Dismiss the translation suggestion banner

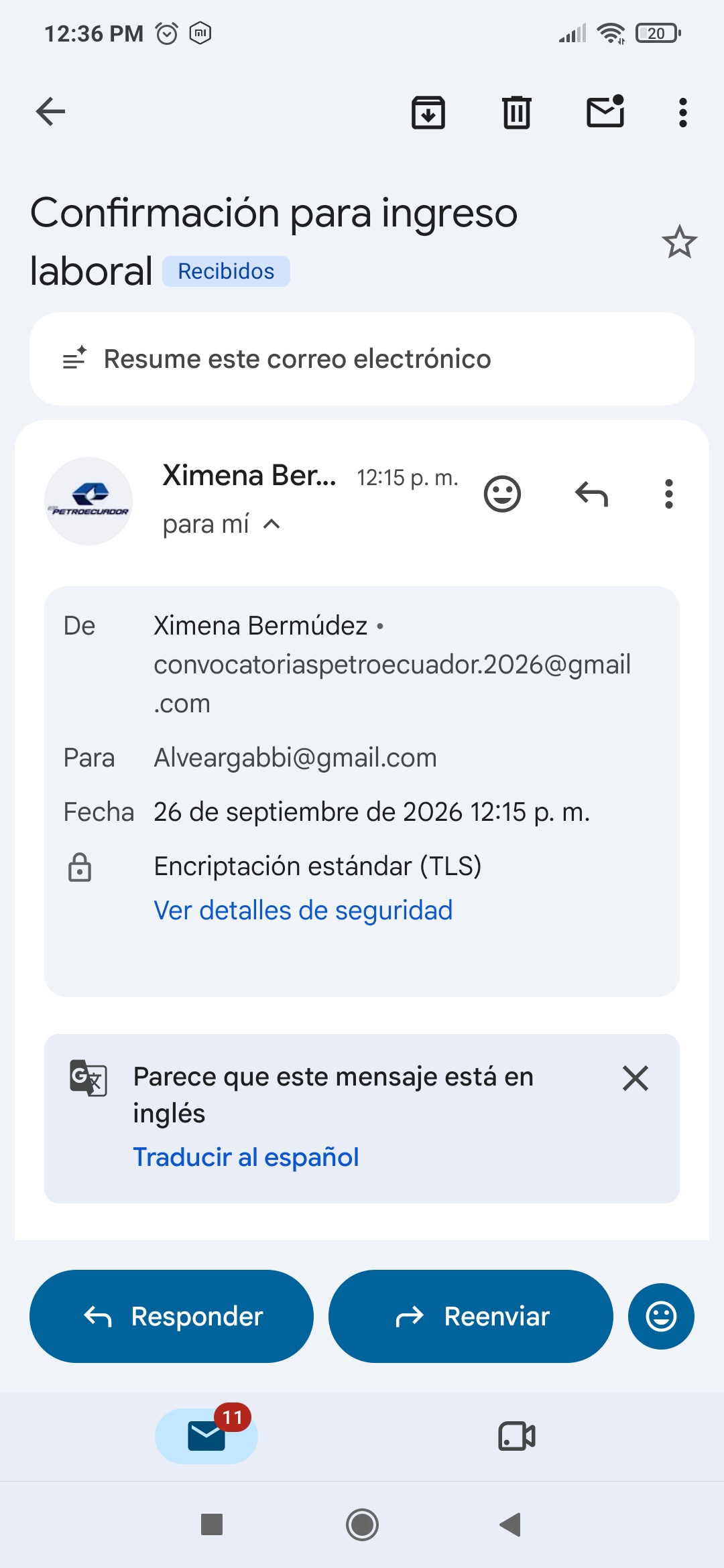click(x=635, y=1078)
